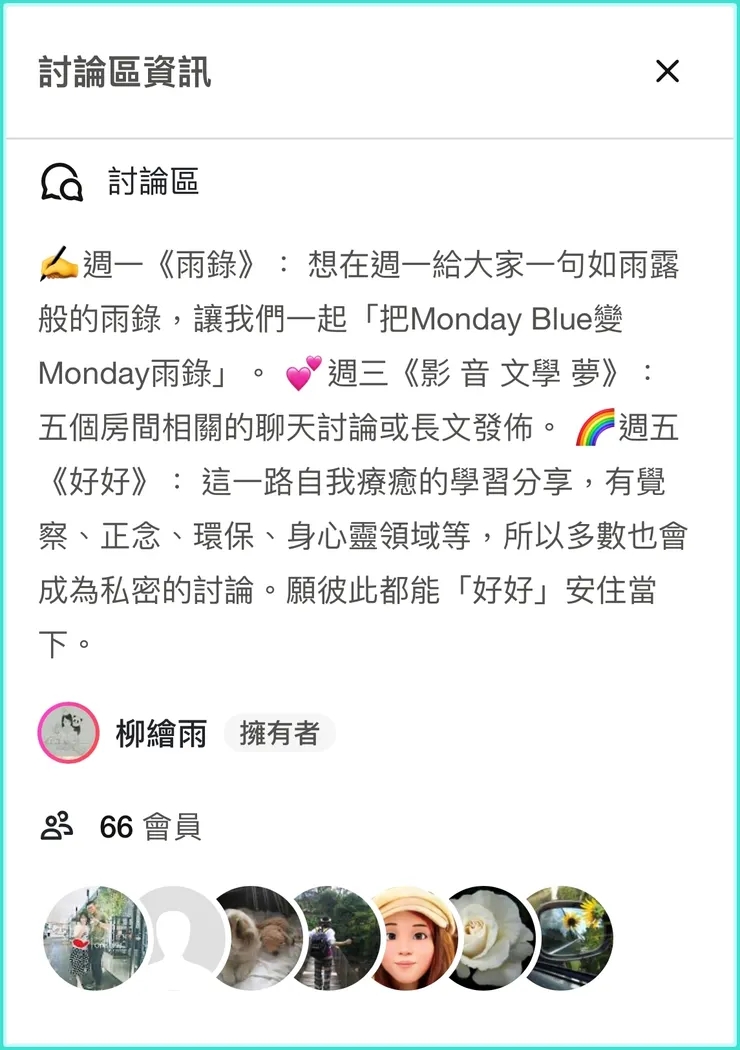
Task: Click the chat bubble icon beside 討論區
Action: [x=63, y=183]
